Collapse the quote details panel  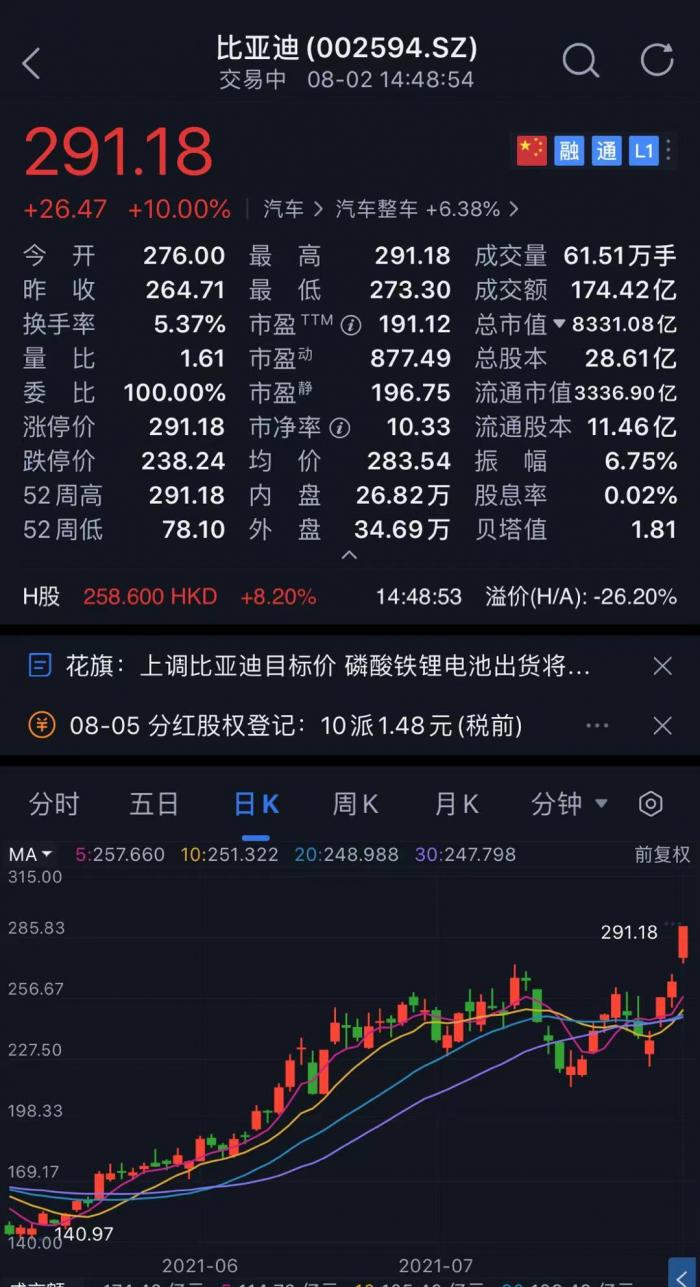point(349,555)
